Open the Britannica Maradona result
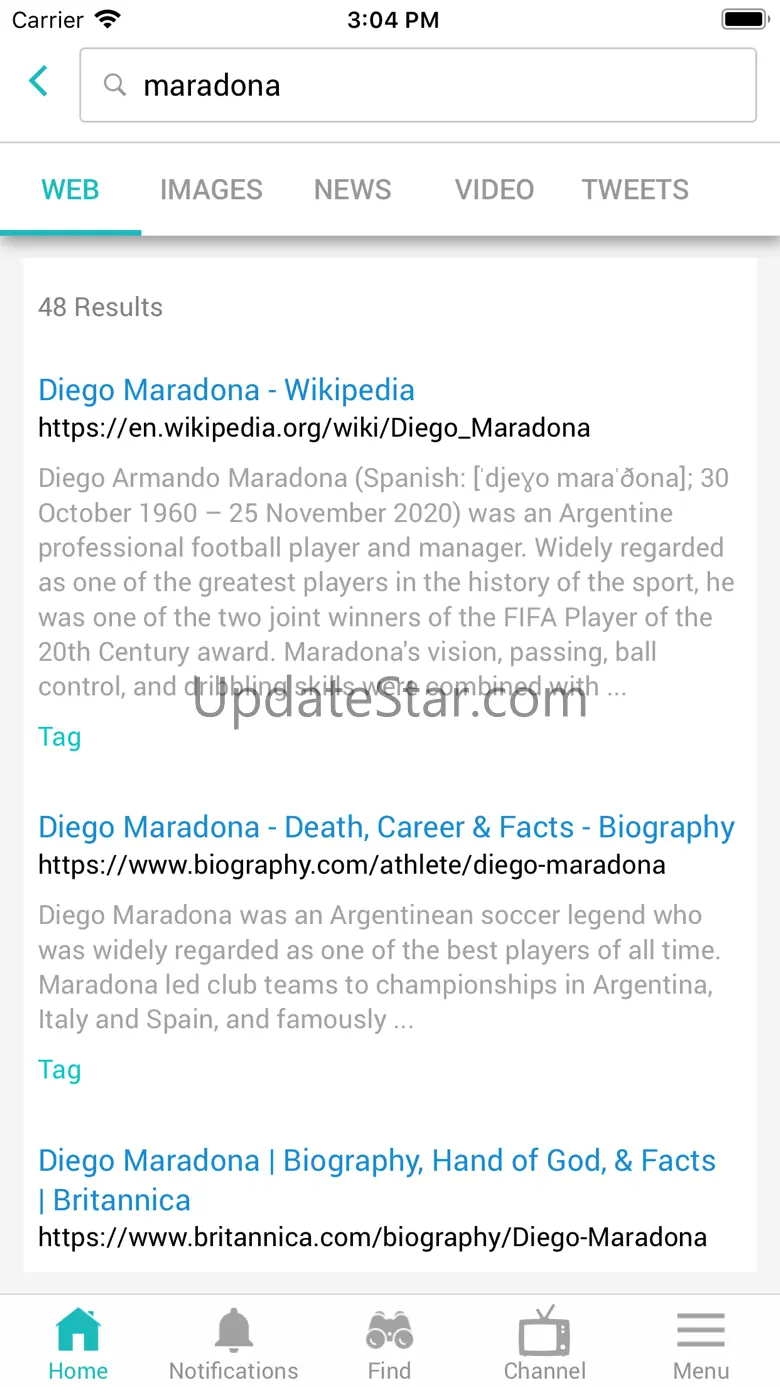Image resolution: width=780 pixels, height=1387 pixels. tap(377, 1180)
